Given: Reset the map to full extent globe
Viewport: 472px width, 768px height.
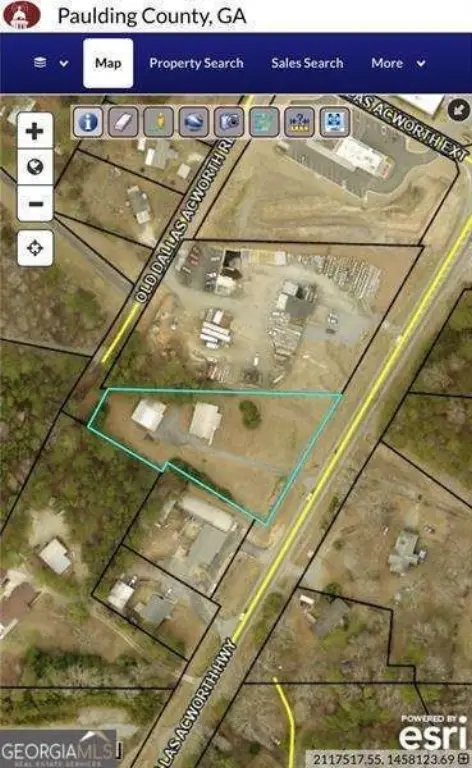Looking at the screenshot, I should 35,167.
